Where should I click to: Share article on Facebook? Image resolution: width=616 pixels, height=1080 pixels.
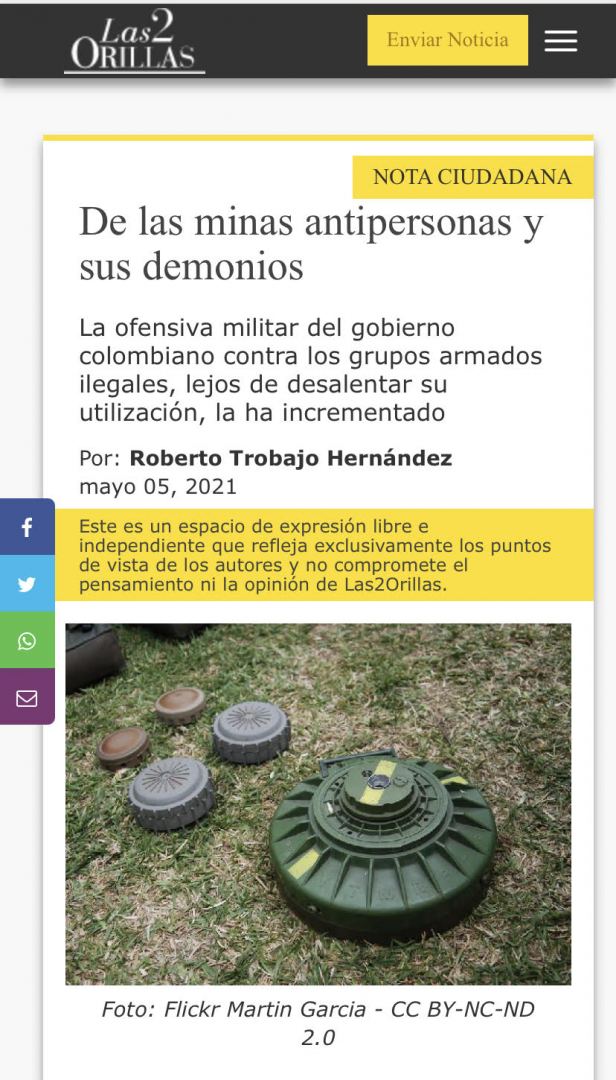(27, 528)
